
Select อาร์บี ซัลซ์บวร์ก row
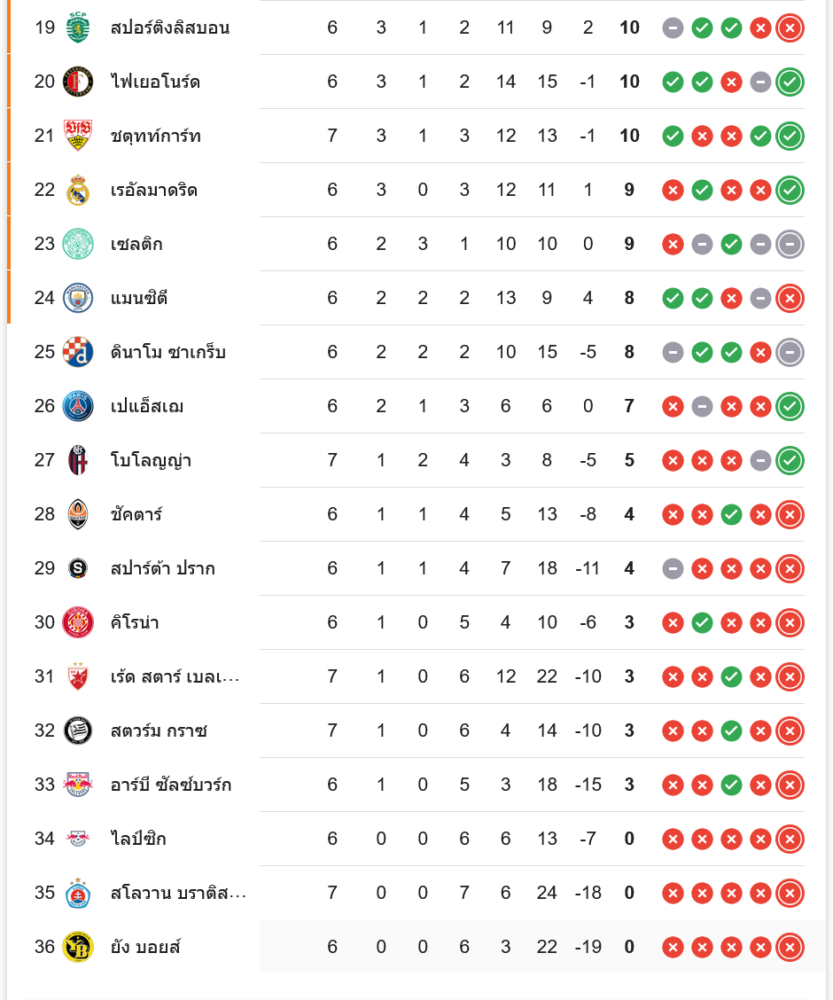click(171, 784)
